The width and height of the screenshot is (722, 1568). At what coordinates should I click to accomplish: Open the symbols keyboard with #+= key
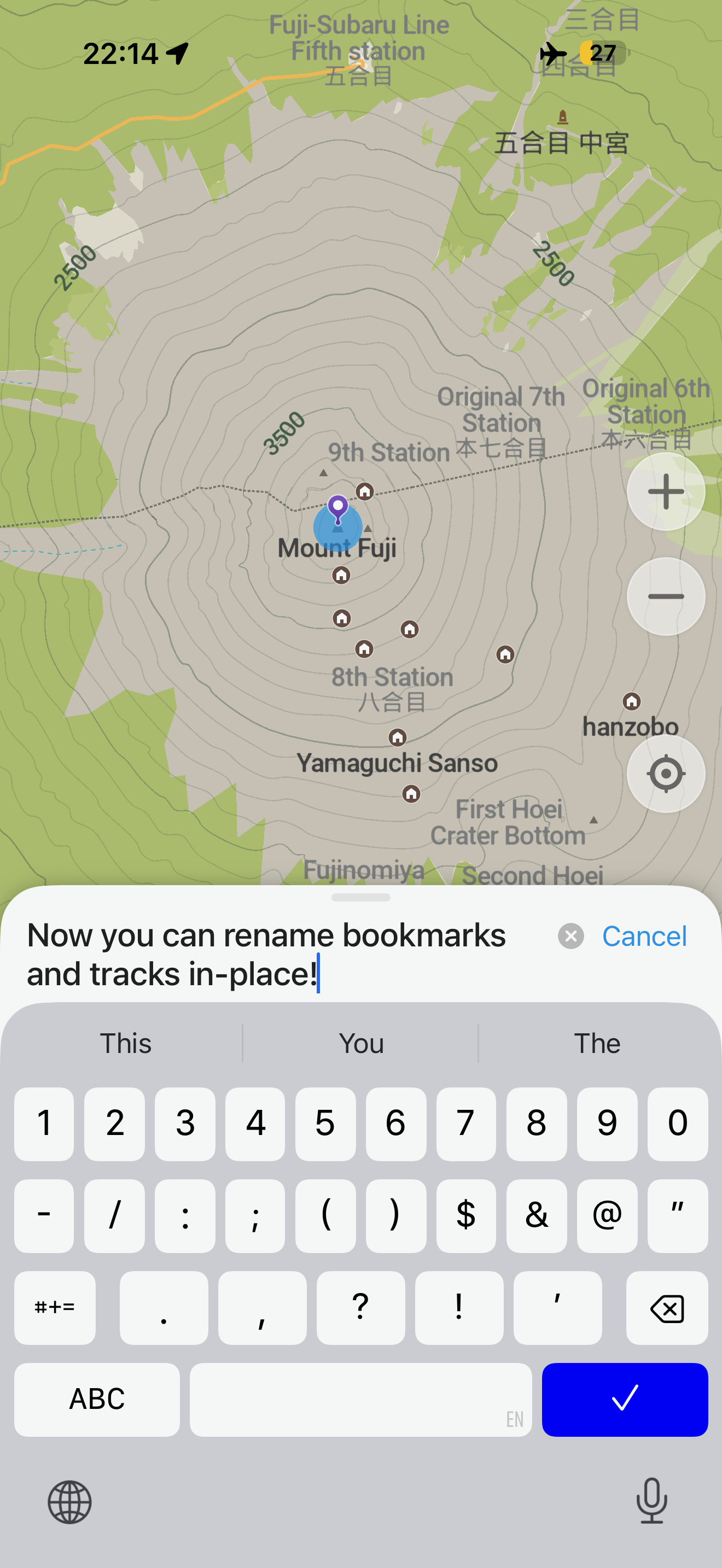55,1307
